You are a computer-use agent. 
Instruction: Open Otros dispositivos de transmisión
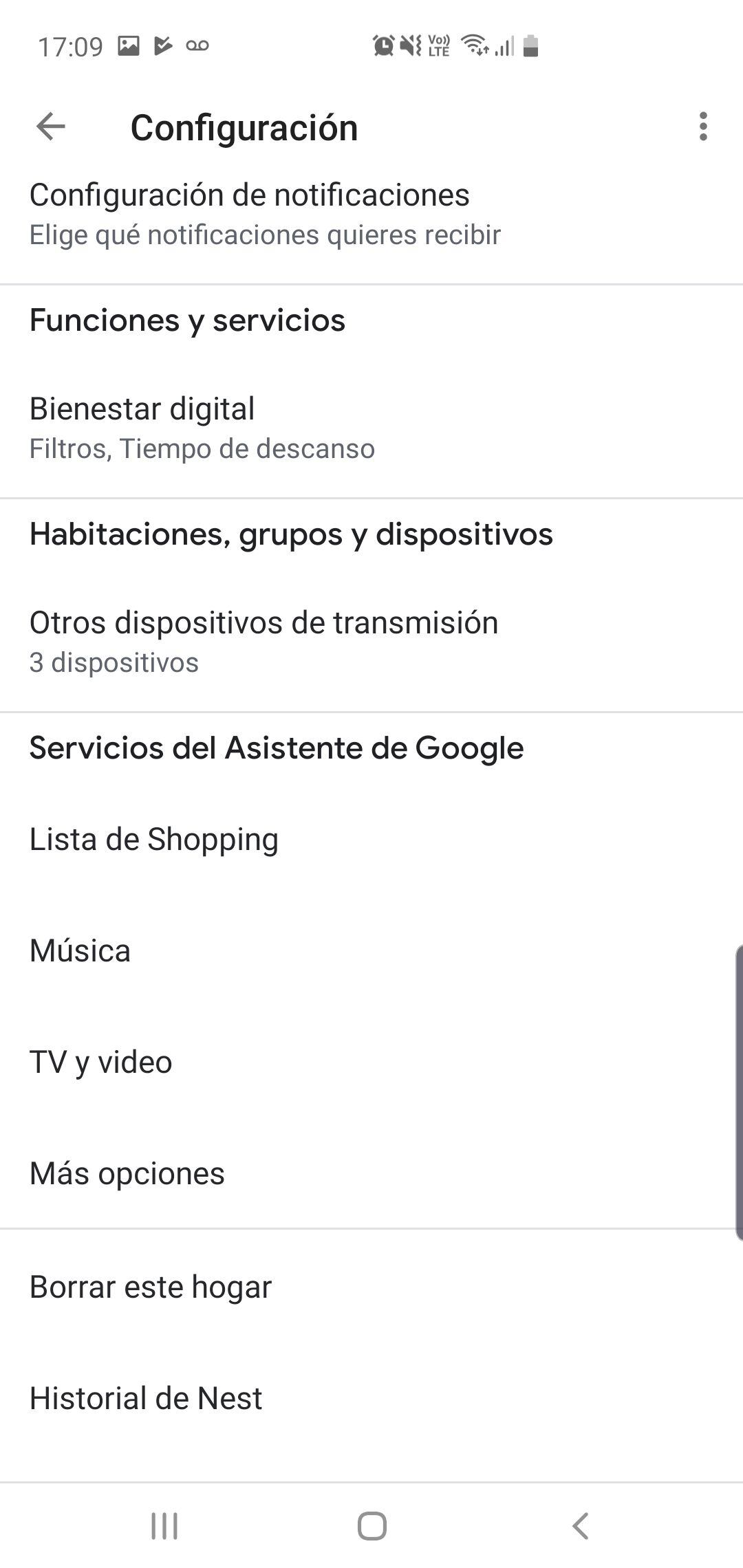coord(263,641)
